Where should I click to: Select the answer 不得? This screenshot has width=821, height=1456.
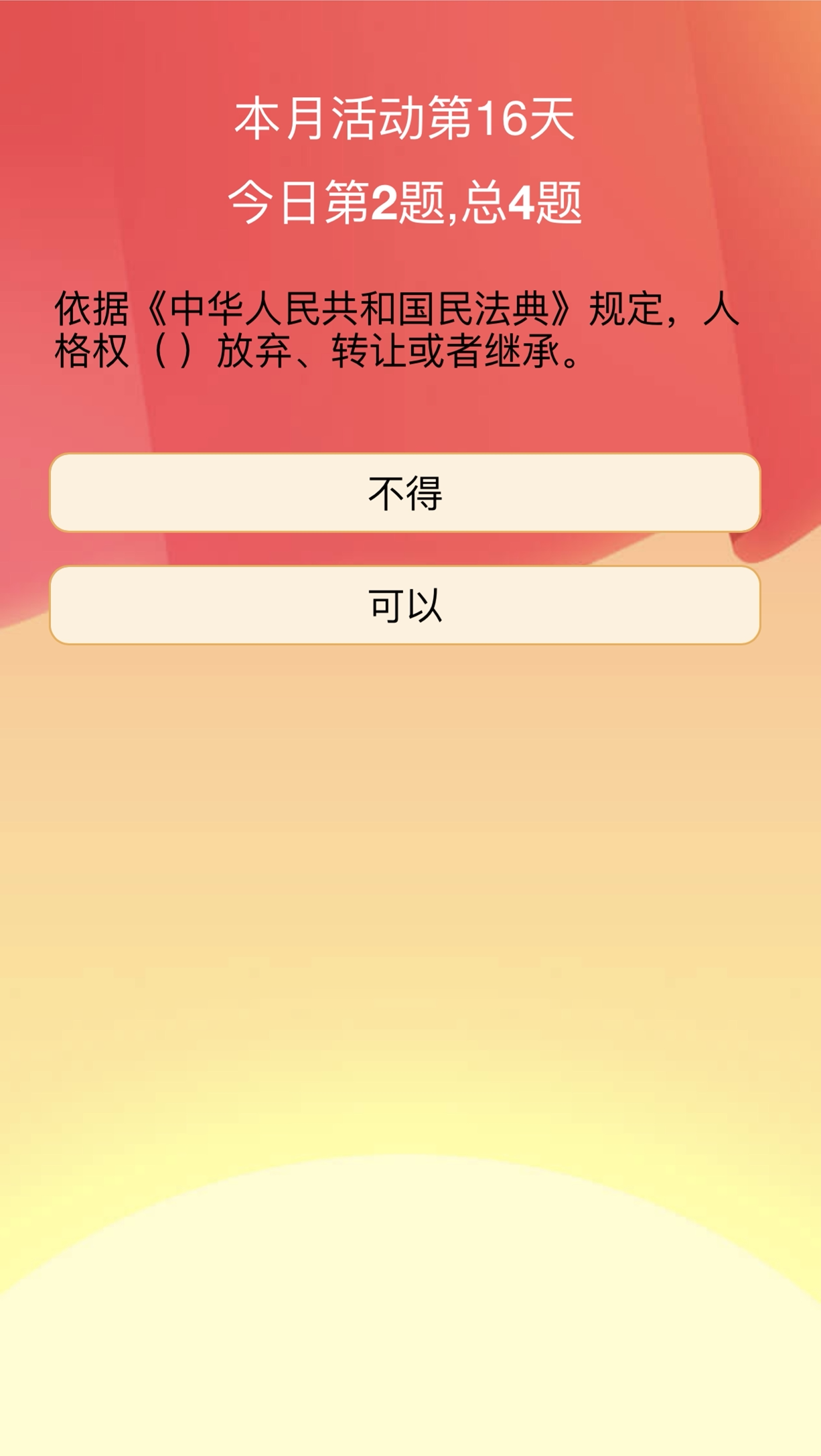pos(404,492)
